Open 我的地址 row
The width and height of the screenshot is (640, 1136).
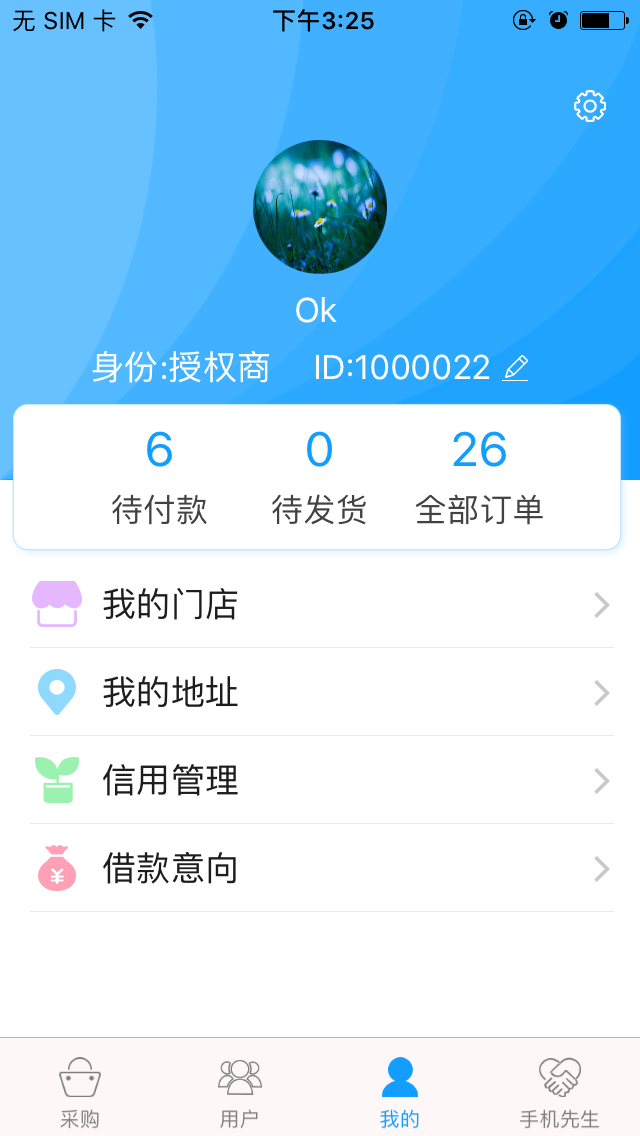pos(320,692)
